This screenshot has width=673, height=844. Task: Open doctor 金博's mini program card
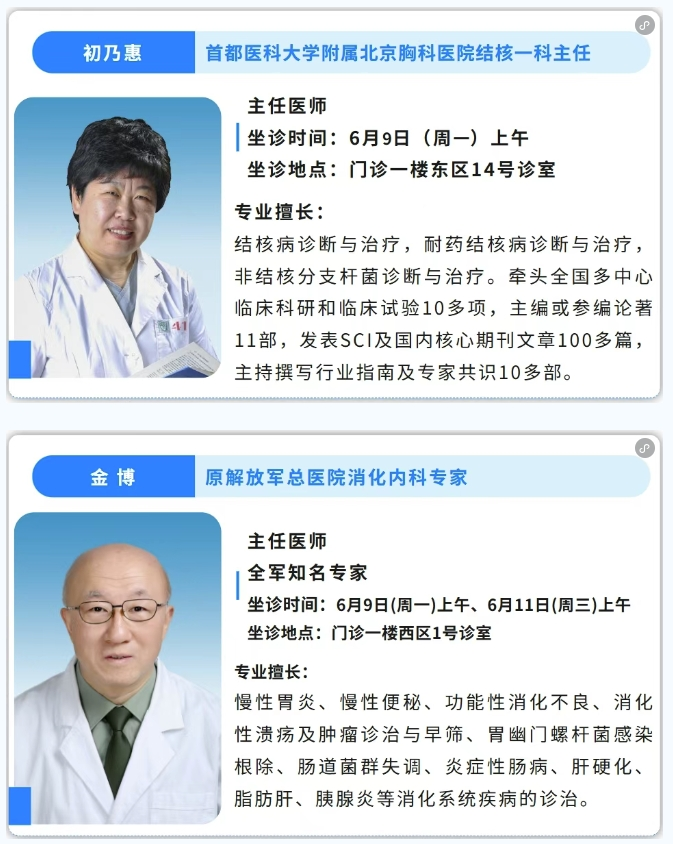pos(645,448)
